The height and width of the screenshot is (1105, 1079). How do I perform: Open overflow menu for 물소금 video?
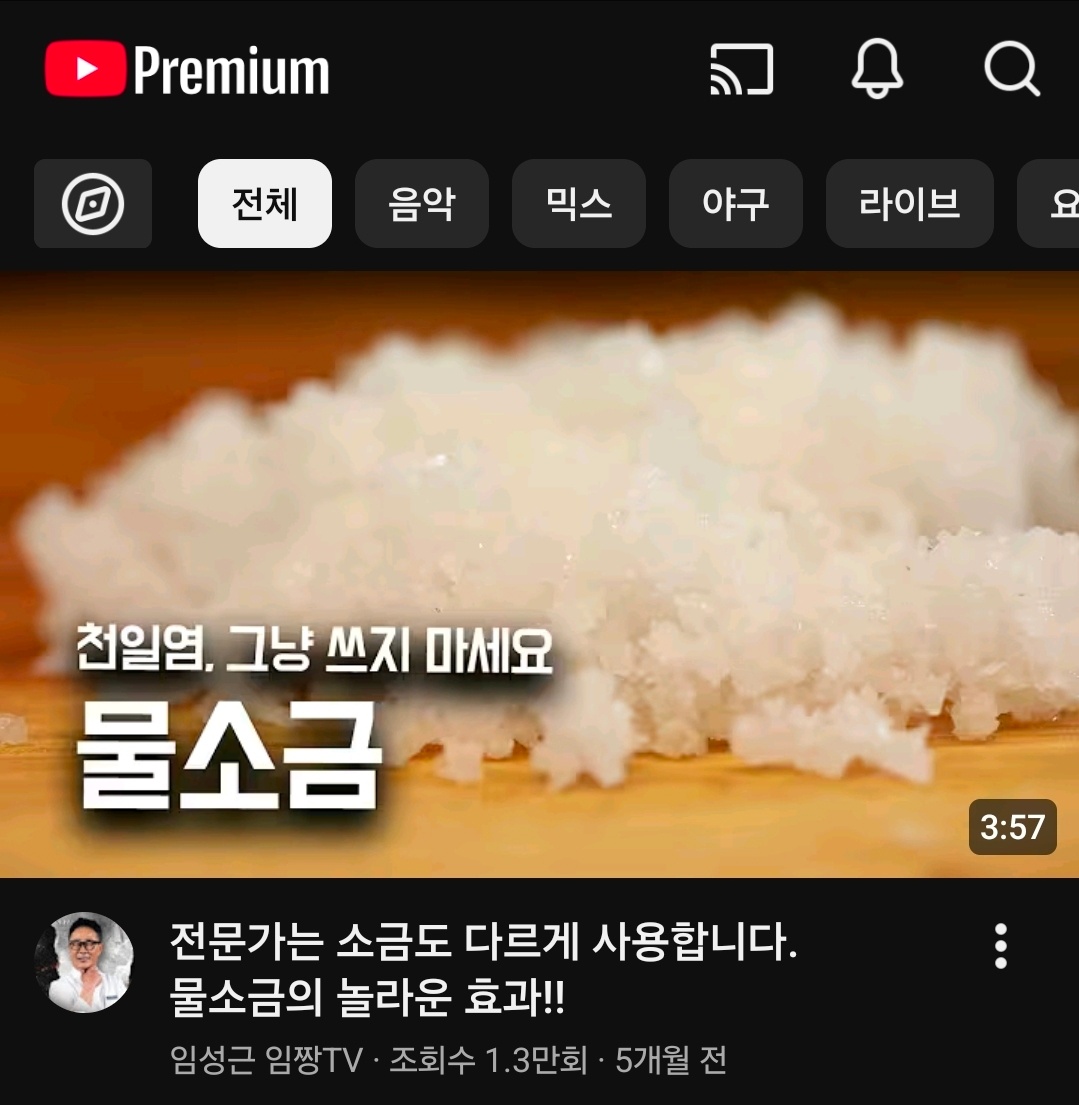[1000, 946]
